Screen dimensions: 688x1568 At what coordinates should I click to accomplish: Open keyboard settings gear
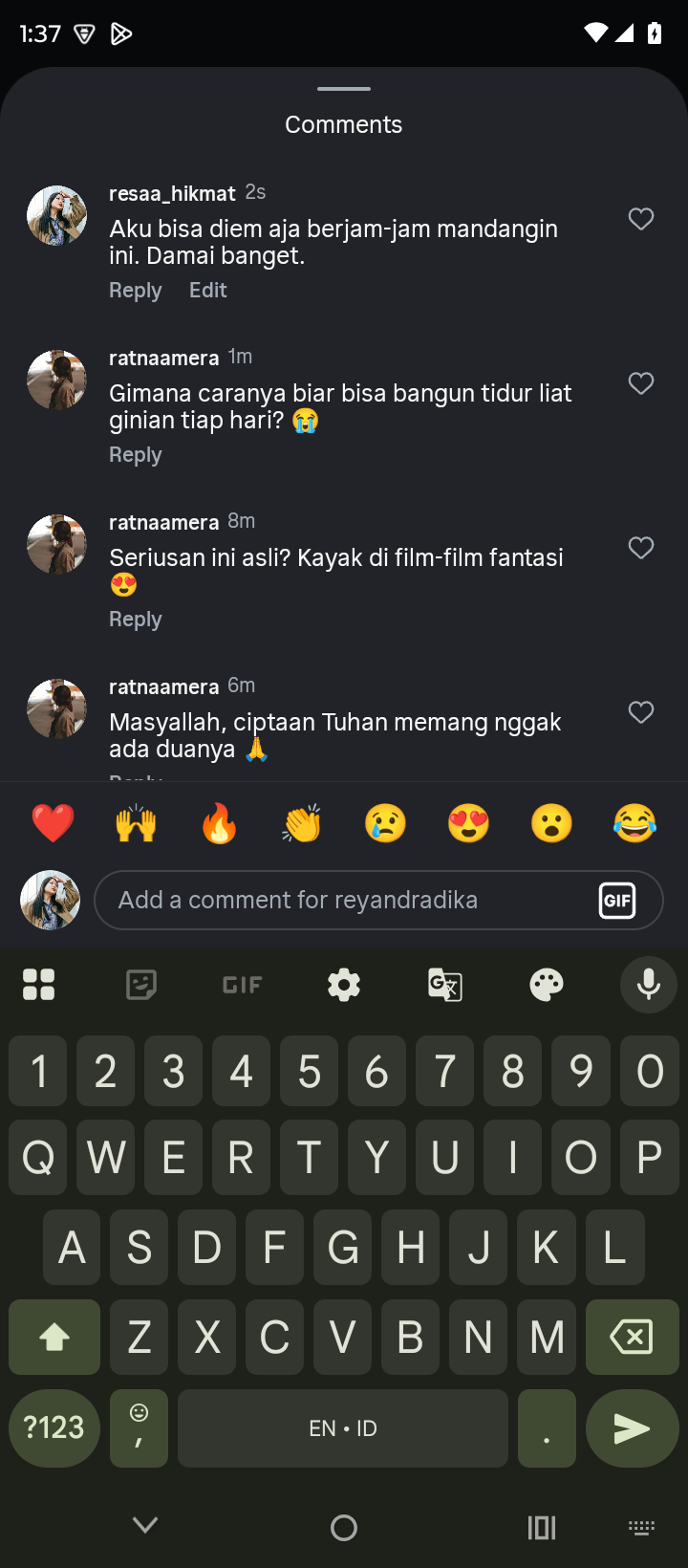pyautogui.click(x=344, y=984)
